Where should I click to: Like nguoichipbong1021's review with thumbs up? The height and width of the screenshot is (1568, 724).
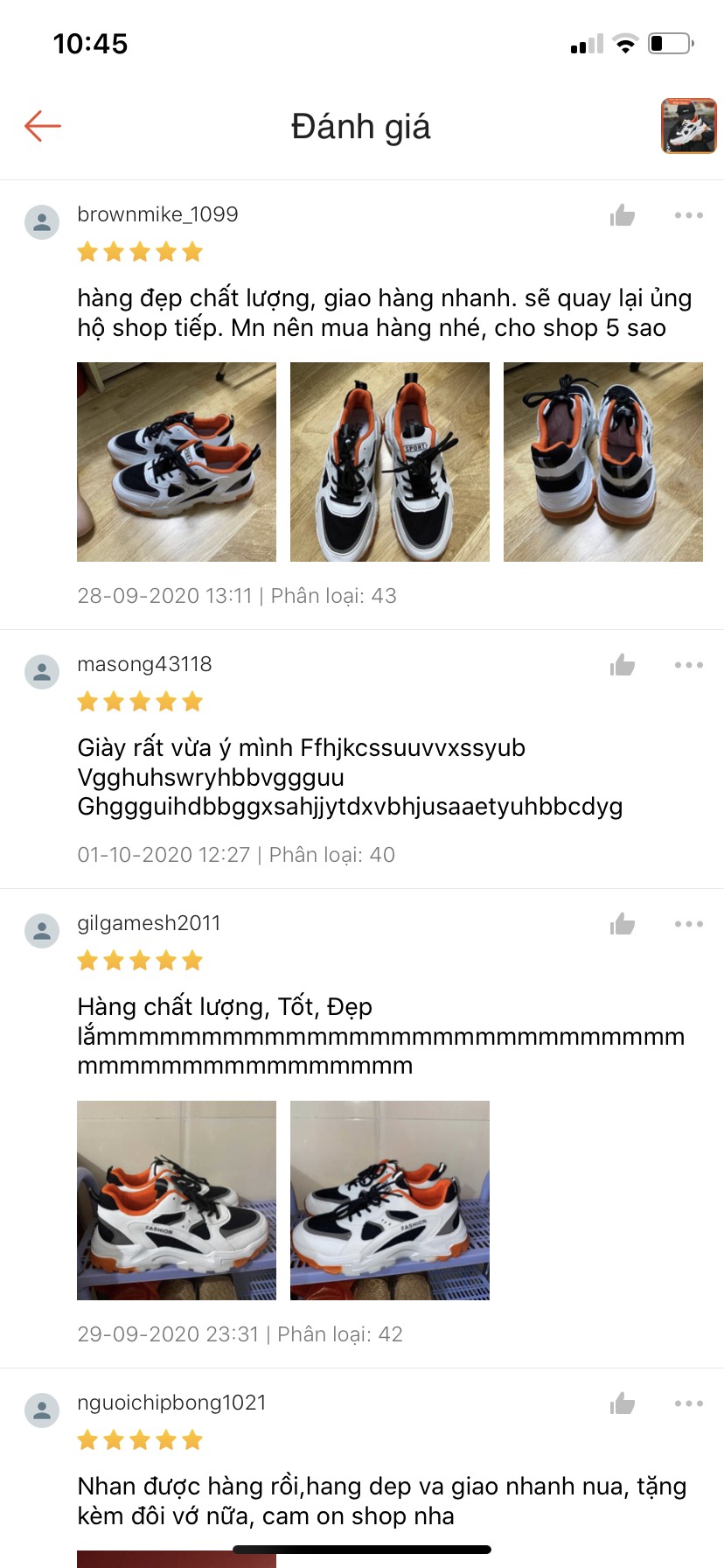pos(622,1402)
